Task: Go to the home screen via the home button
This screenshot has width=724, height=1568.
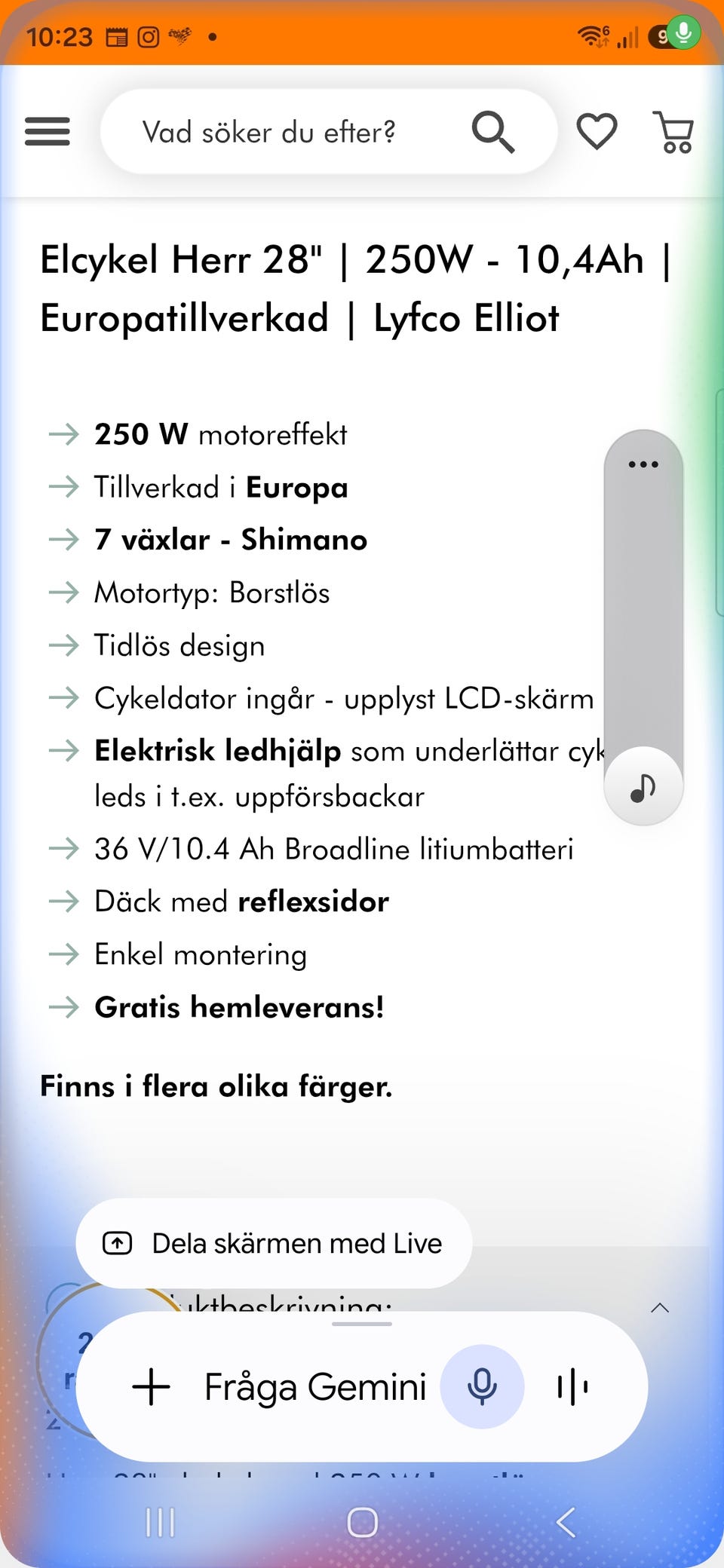Action: pyautogui.click(x=362, y=1523)
